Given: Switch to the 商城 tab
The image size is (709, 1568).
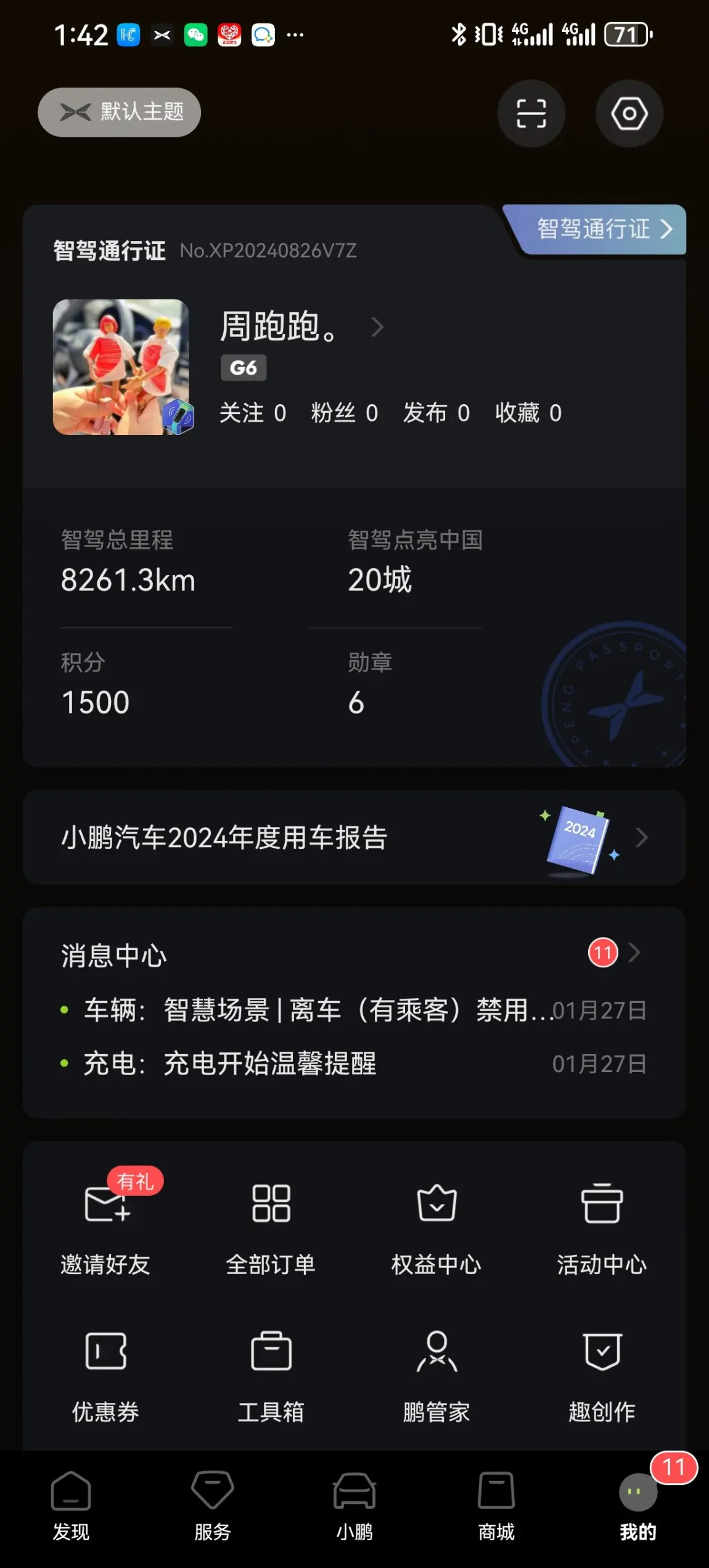Looking at the screenshot, I should pos(496,1506).
